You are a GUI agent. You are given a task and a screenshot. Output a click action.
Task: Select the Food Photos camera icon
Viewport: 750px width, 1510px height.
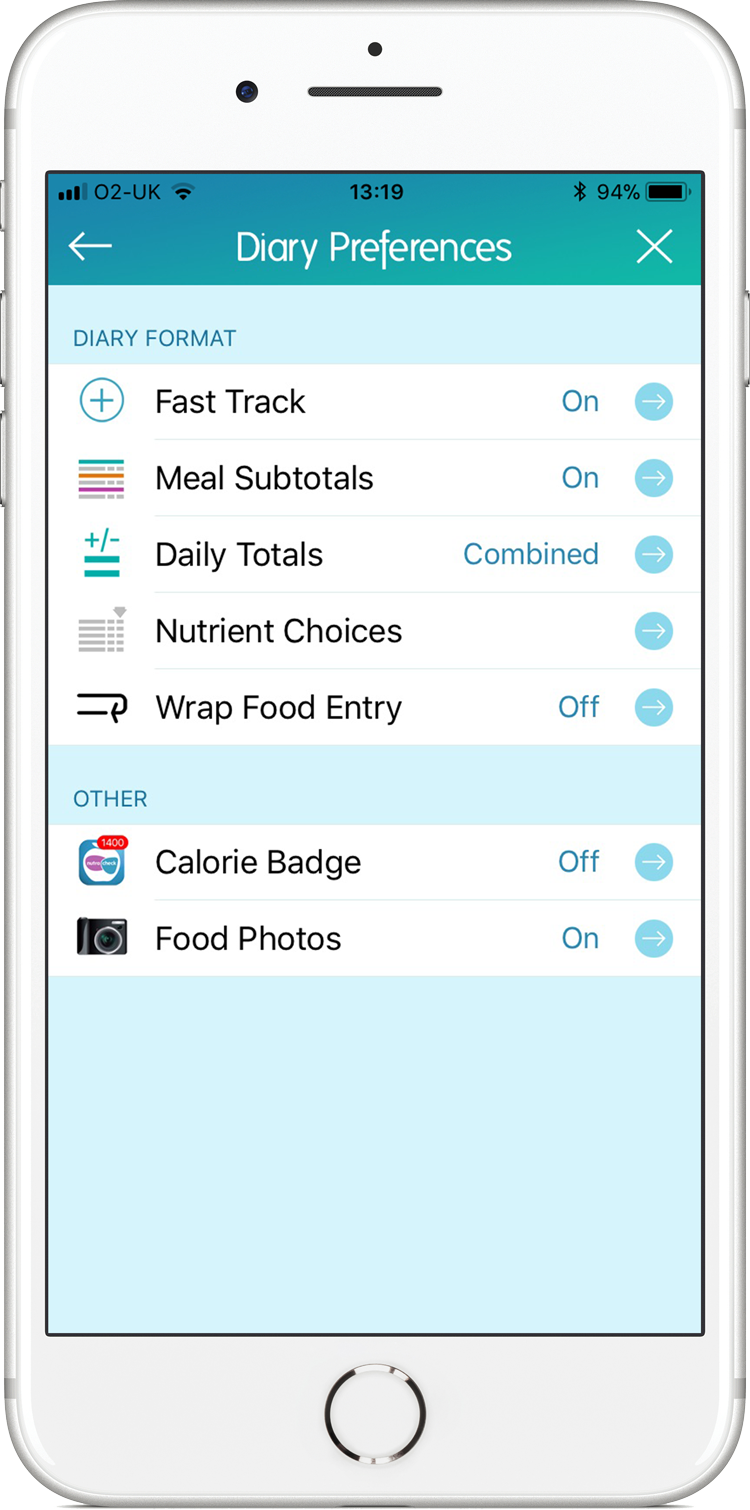101,938
